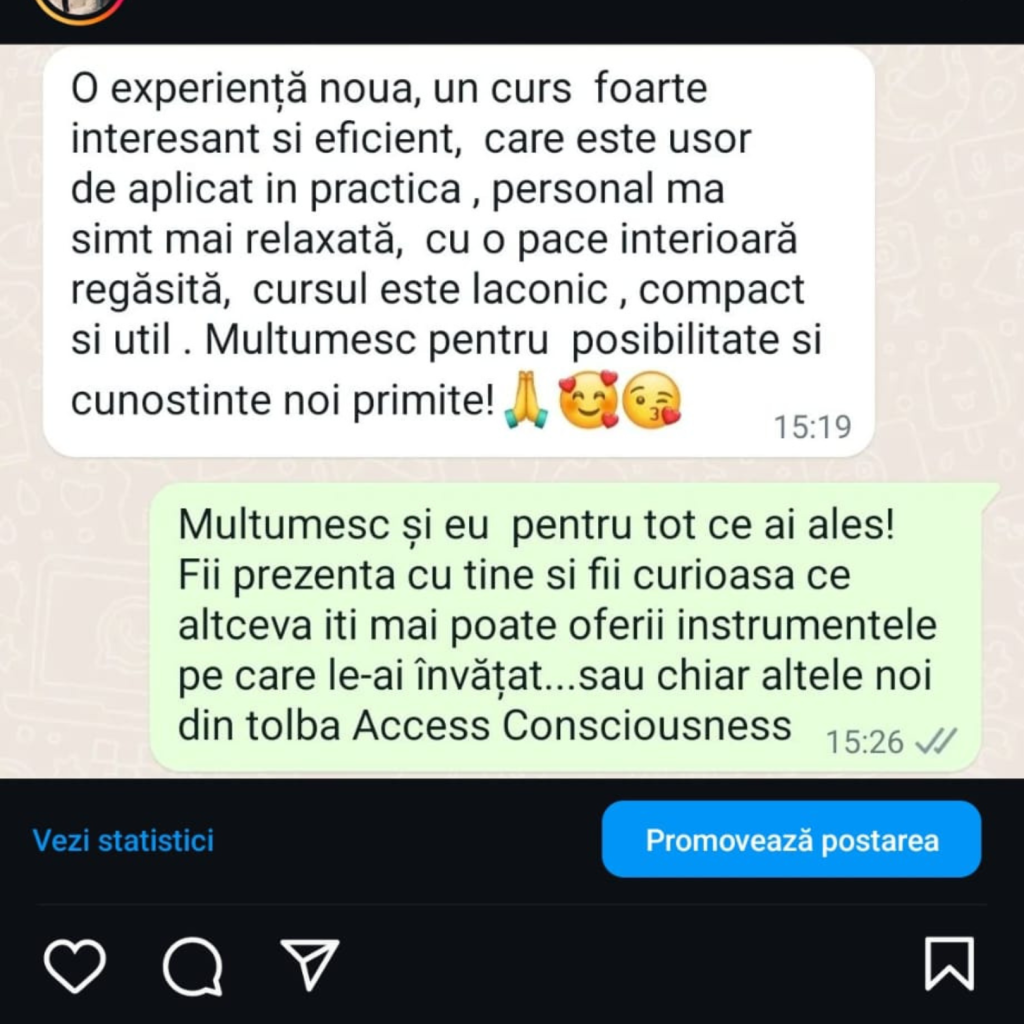Open comments with the speech bubble icon
Viewport: 1024px width, 1024px height.
pos(192,966)
